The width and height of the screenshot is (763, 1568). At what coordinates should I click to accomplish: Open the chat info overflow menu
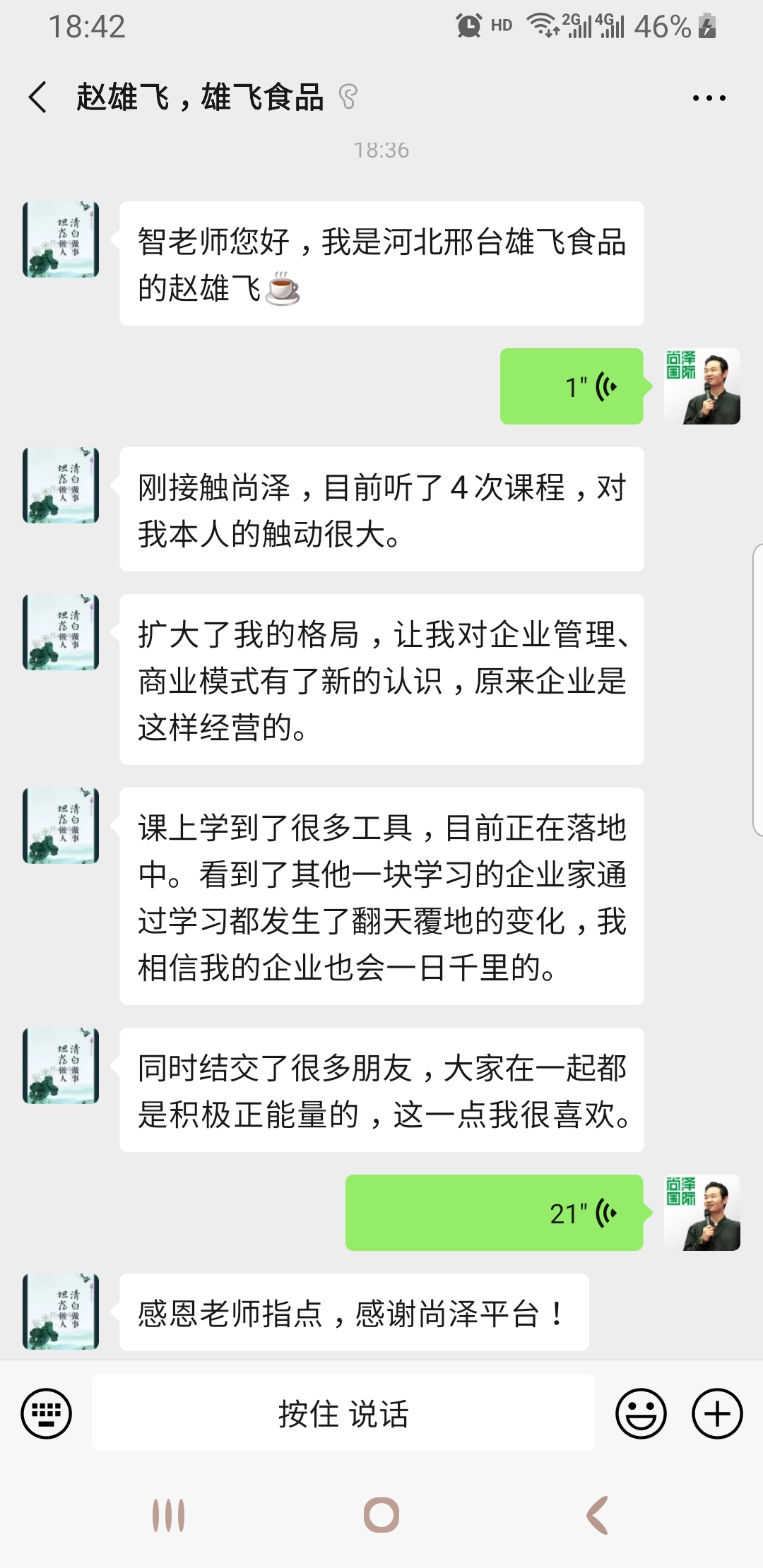click(709, 98)
